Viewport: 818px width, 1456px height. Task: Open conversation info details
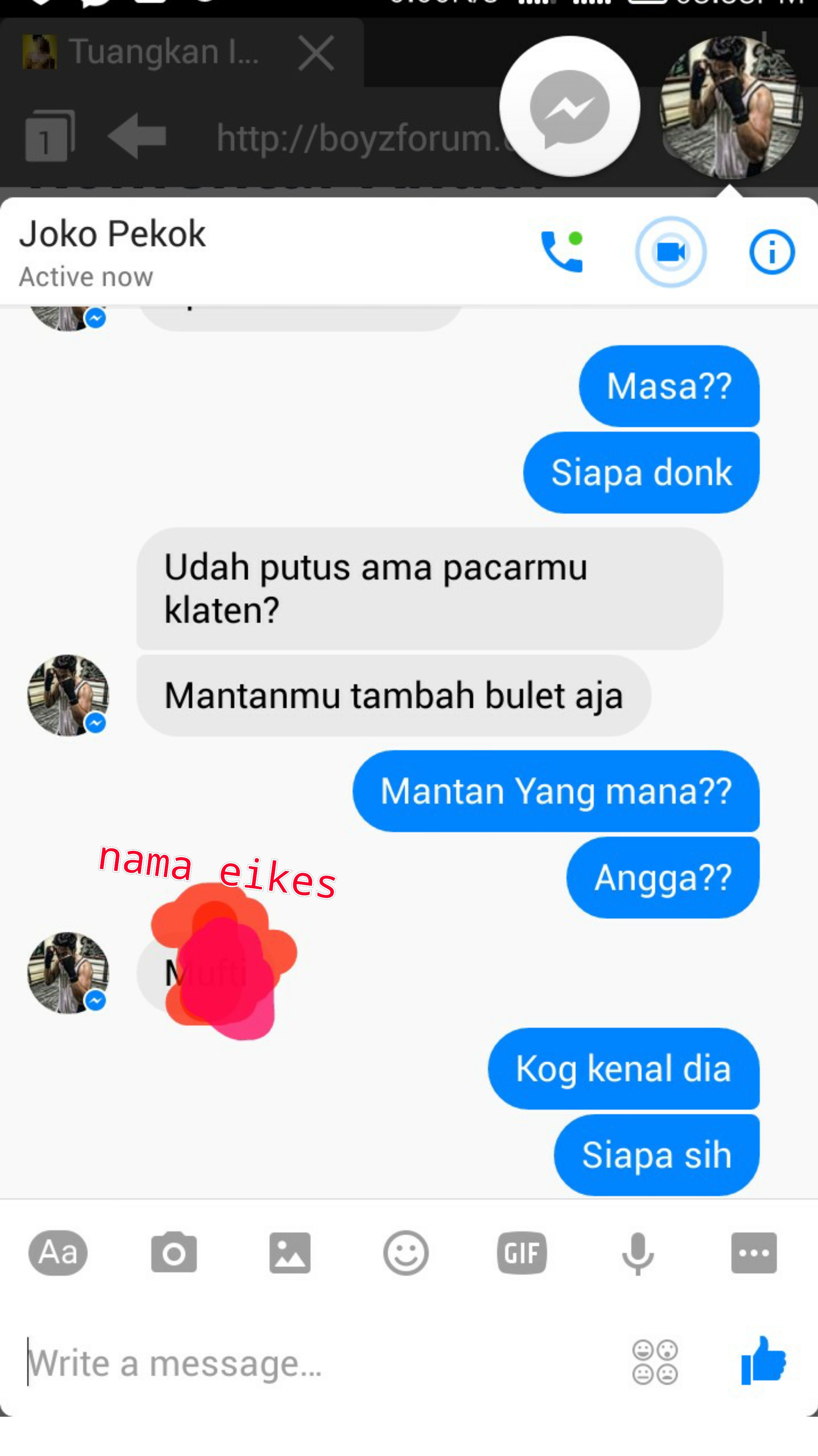(772, 252)
